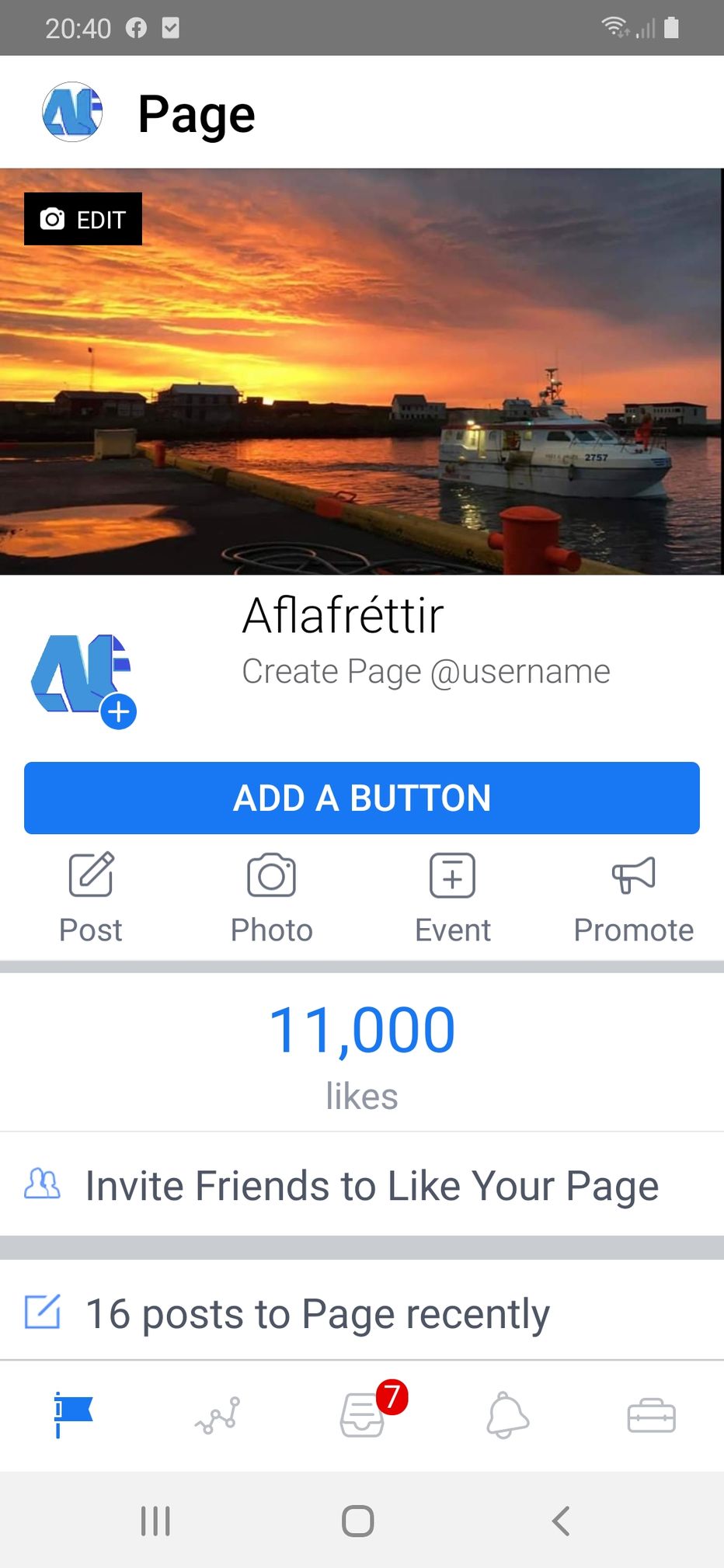724x1568 pixels.
Task: Go to the device home screen
Action: click(x=358, y=1521)
